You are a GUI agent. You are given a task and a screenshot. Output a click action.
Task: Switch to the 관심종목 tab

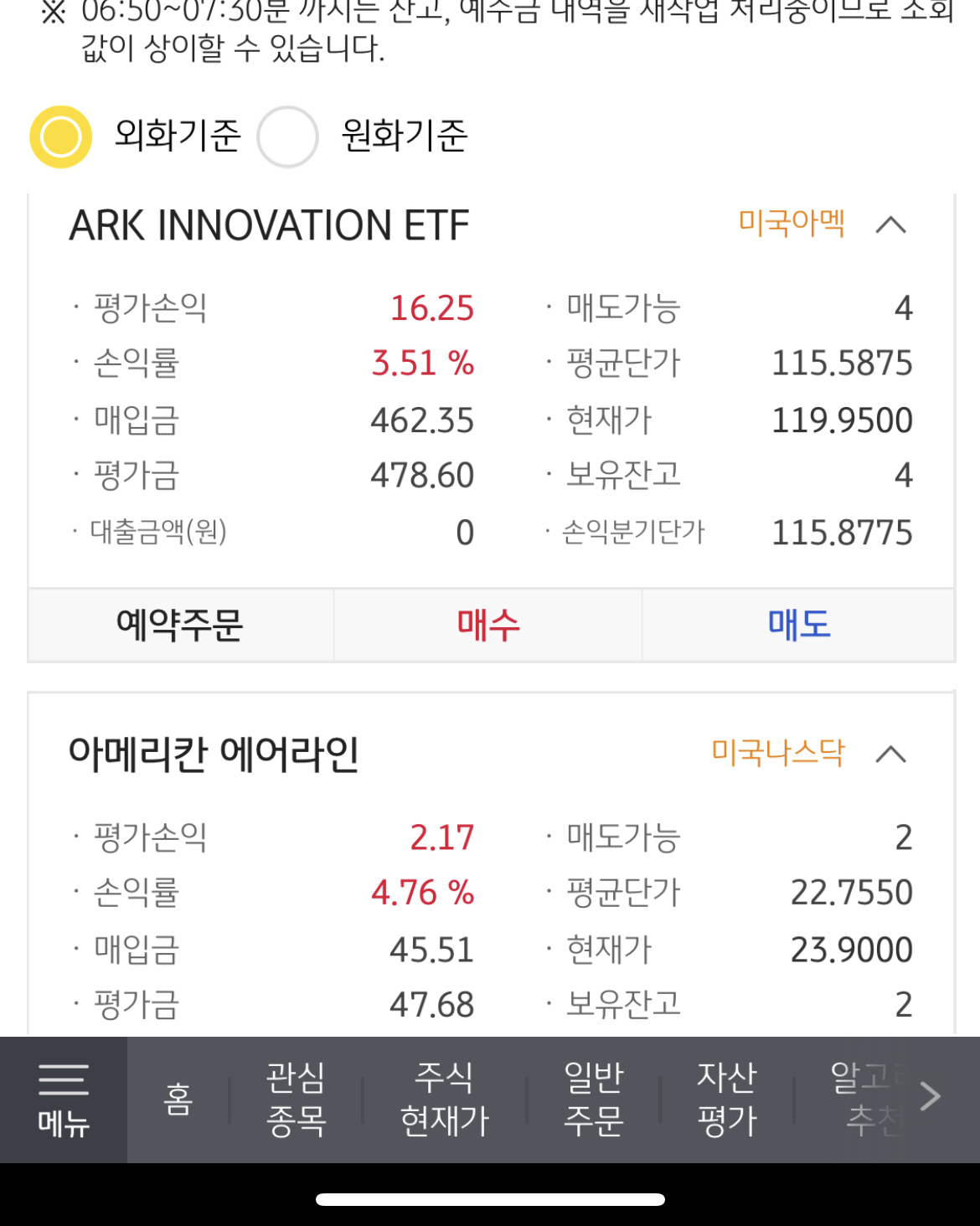tap(296, 1099)
